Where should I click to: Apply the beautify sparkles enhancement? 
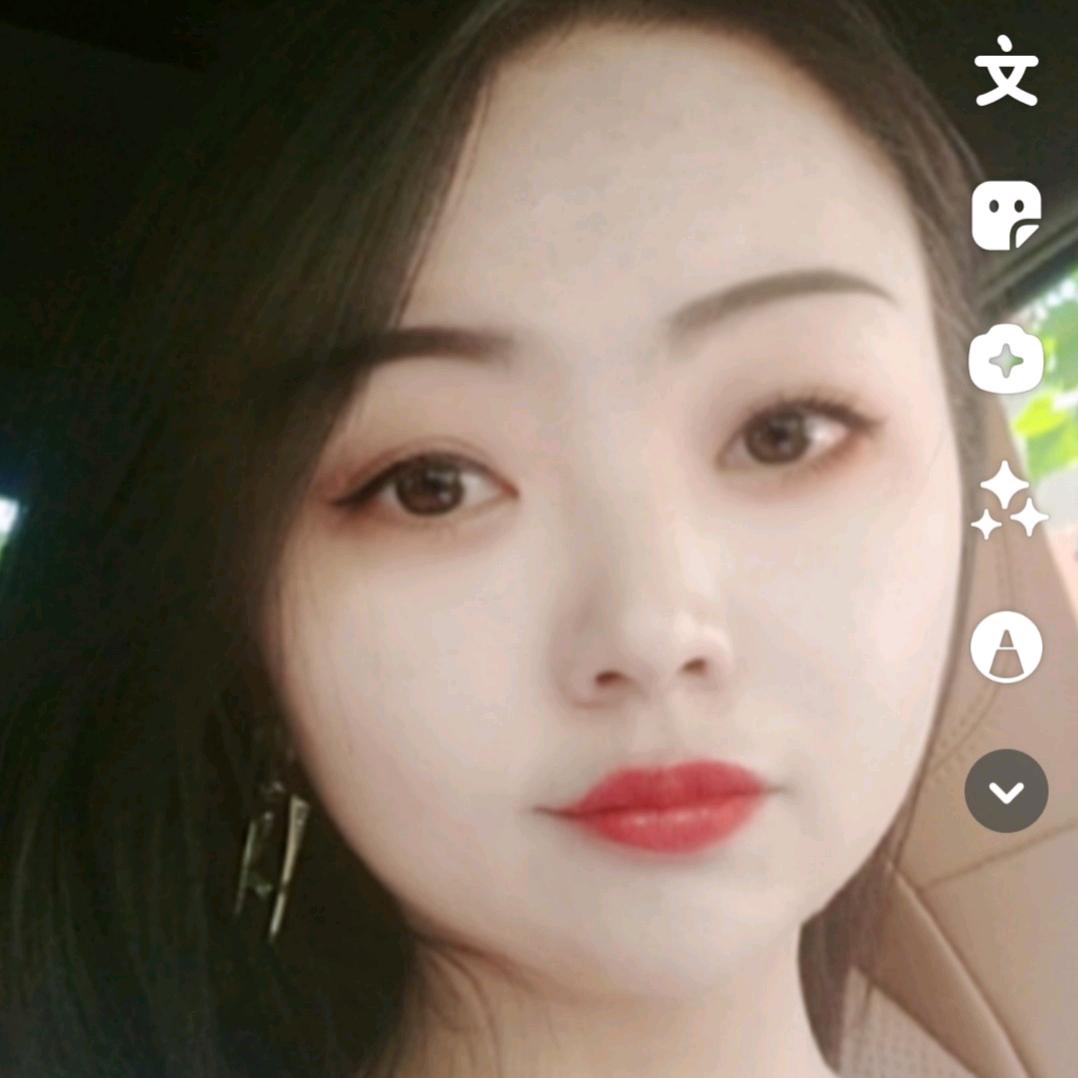click(x=1008, y=502)
